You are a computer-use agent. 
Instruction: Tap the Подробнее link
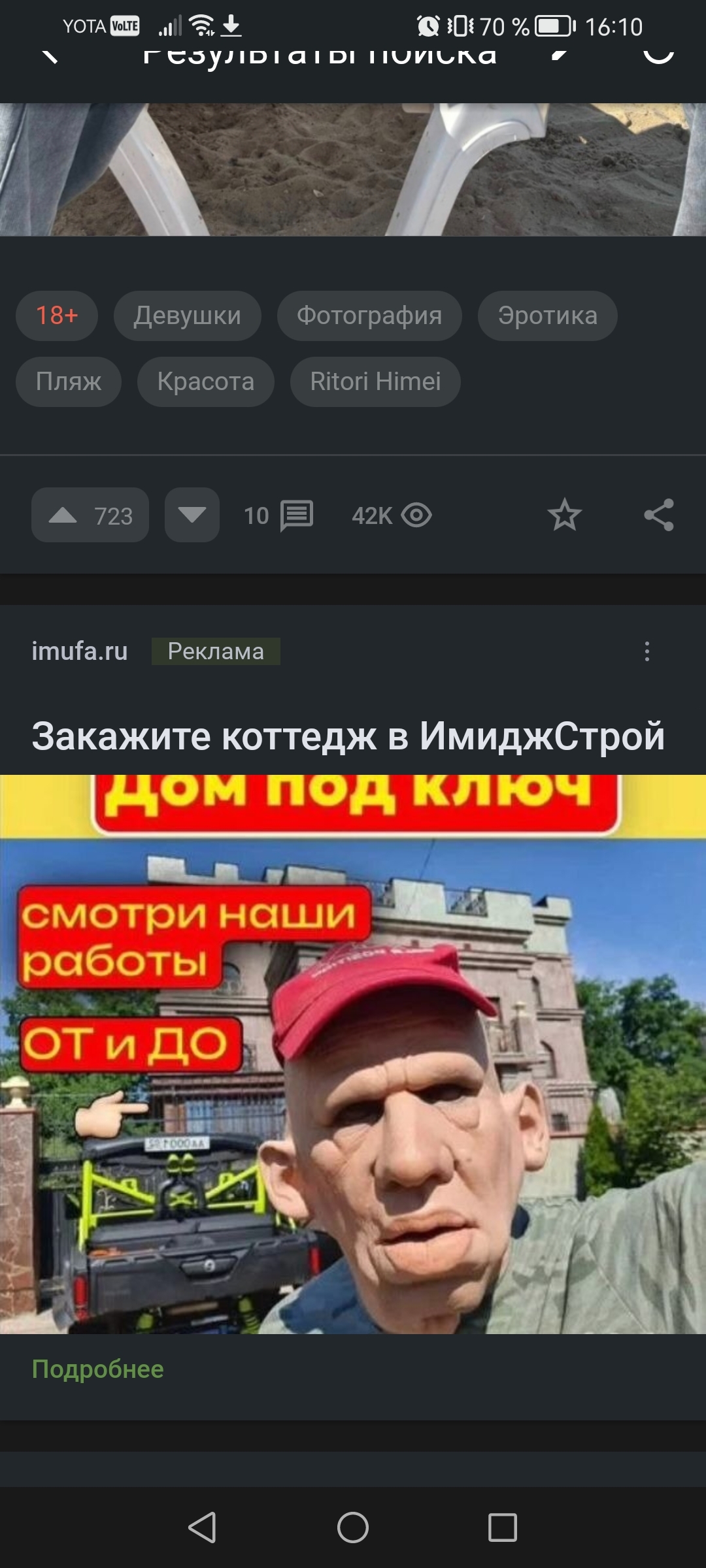[98, 1369]
